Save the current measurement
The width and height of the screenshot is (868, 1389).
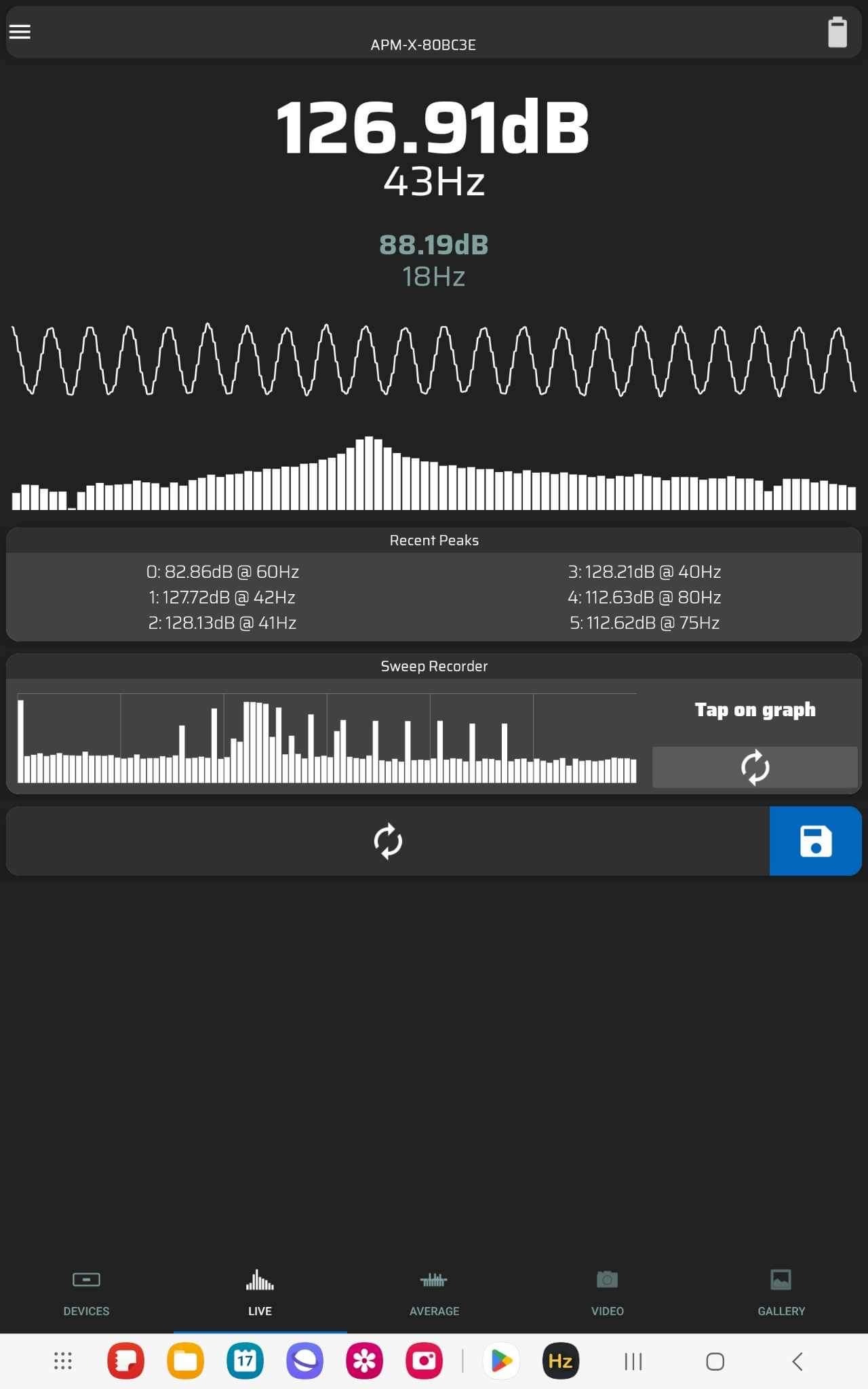[x=815, y=841]
